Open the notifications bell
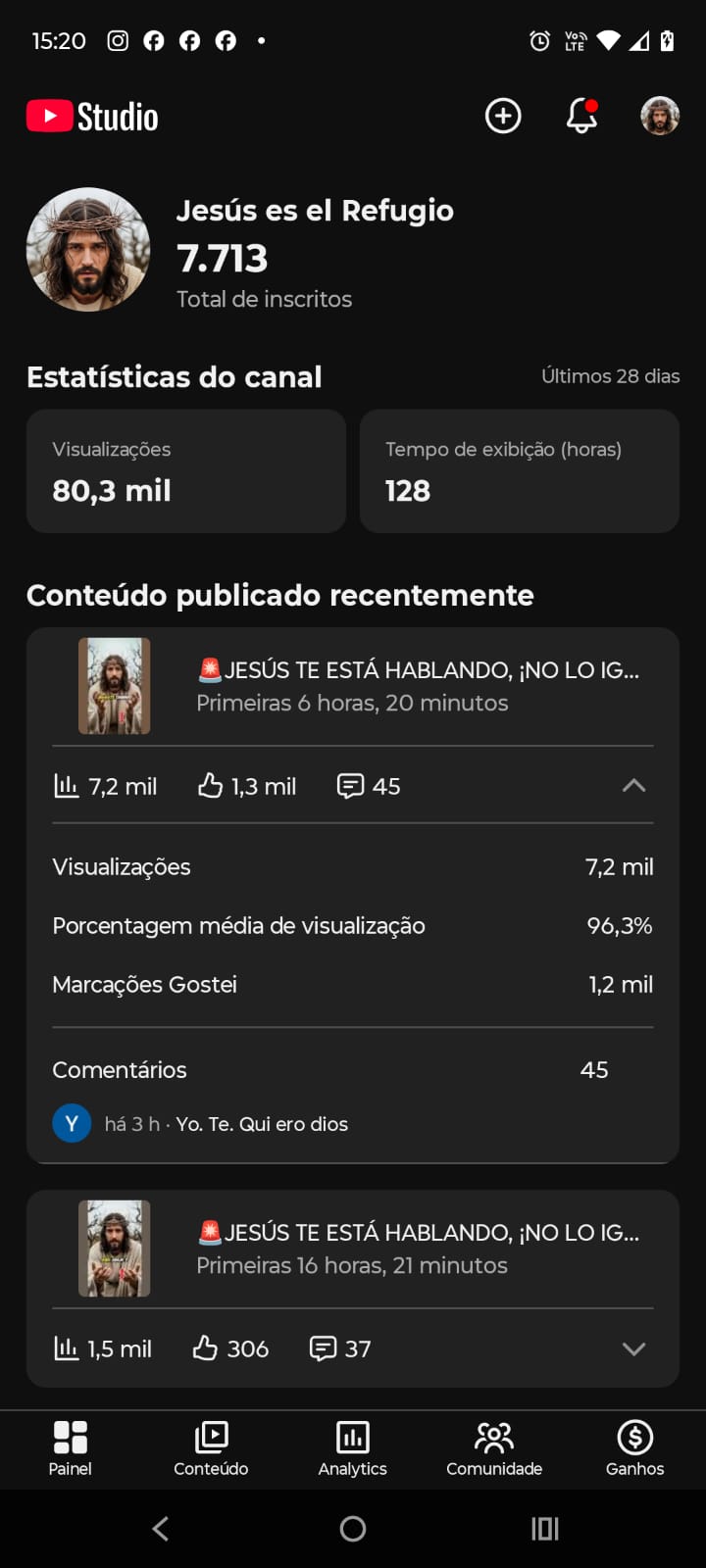The height and width of the screenshot is (1568, 706). pos(581,116)
